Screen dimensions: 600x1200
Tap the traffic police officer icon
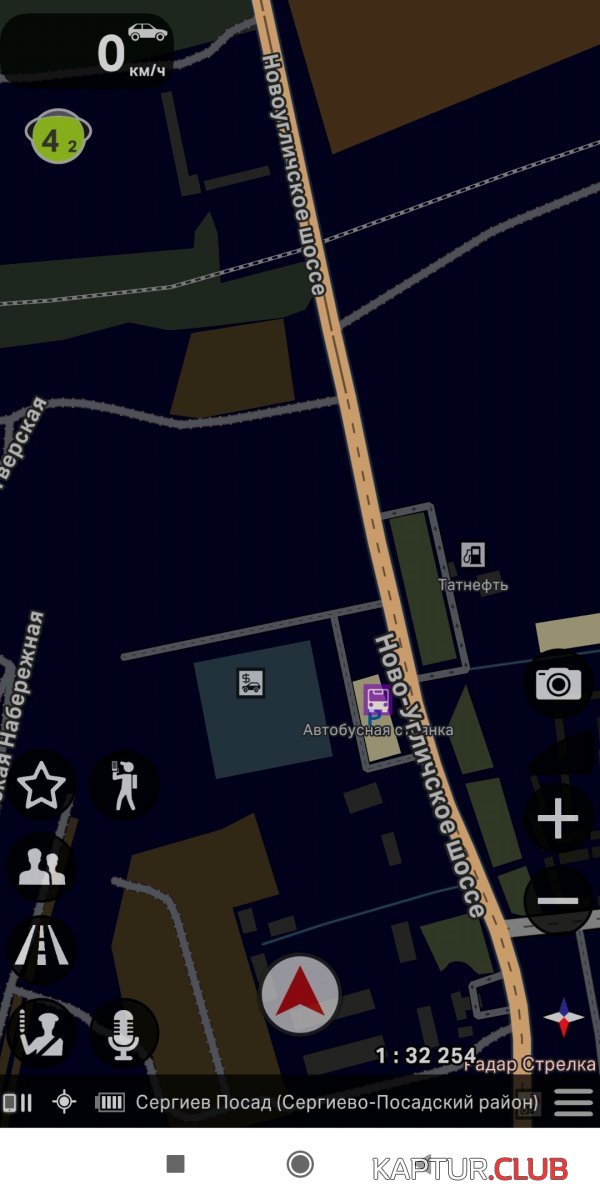tap(42, 1032)
